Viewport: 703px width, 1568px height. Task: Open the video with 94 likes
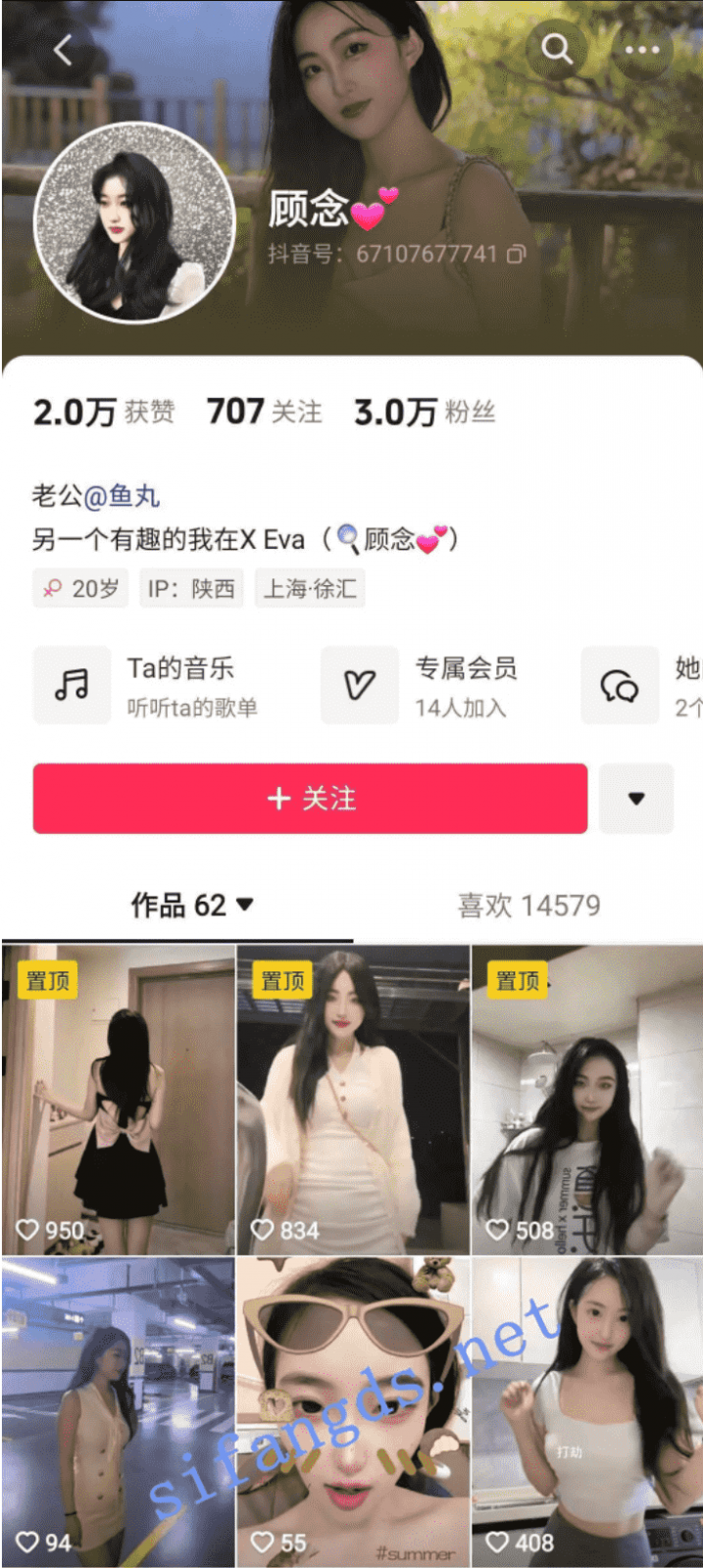pyautogui.click(x=119, y=1411)
